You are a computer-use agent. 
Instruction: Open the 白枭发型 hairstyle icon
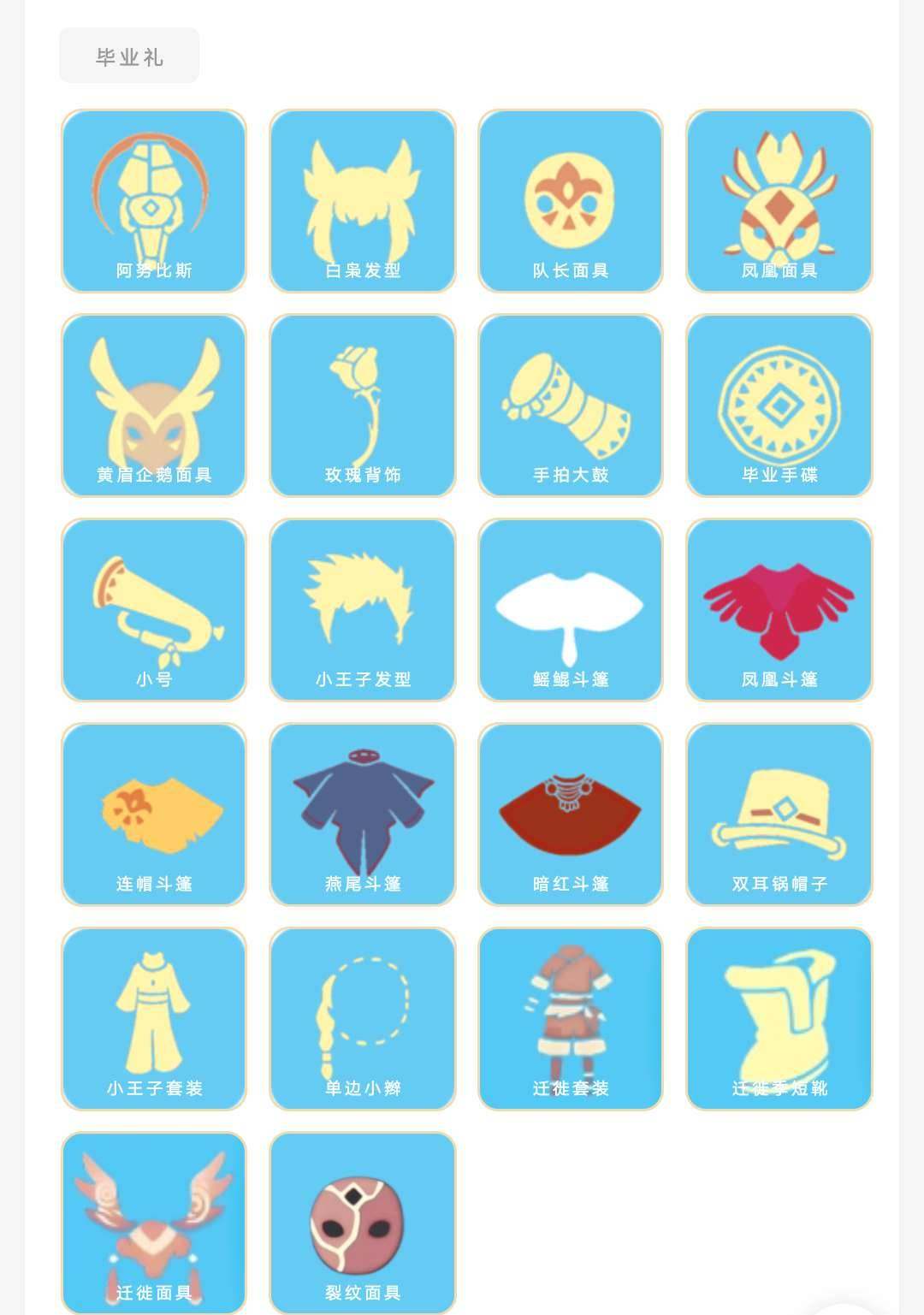(361, 201)
